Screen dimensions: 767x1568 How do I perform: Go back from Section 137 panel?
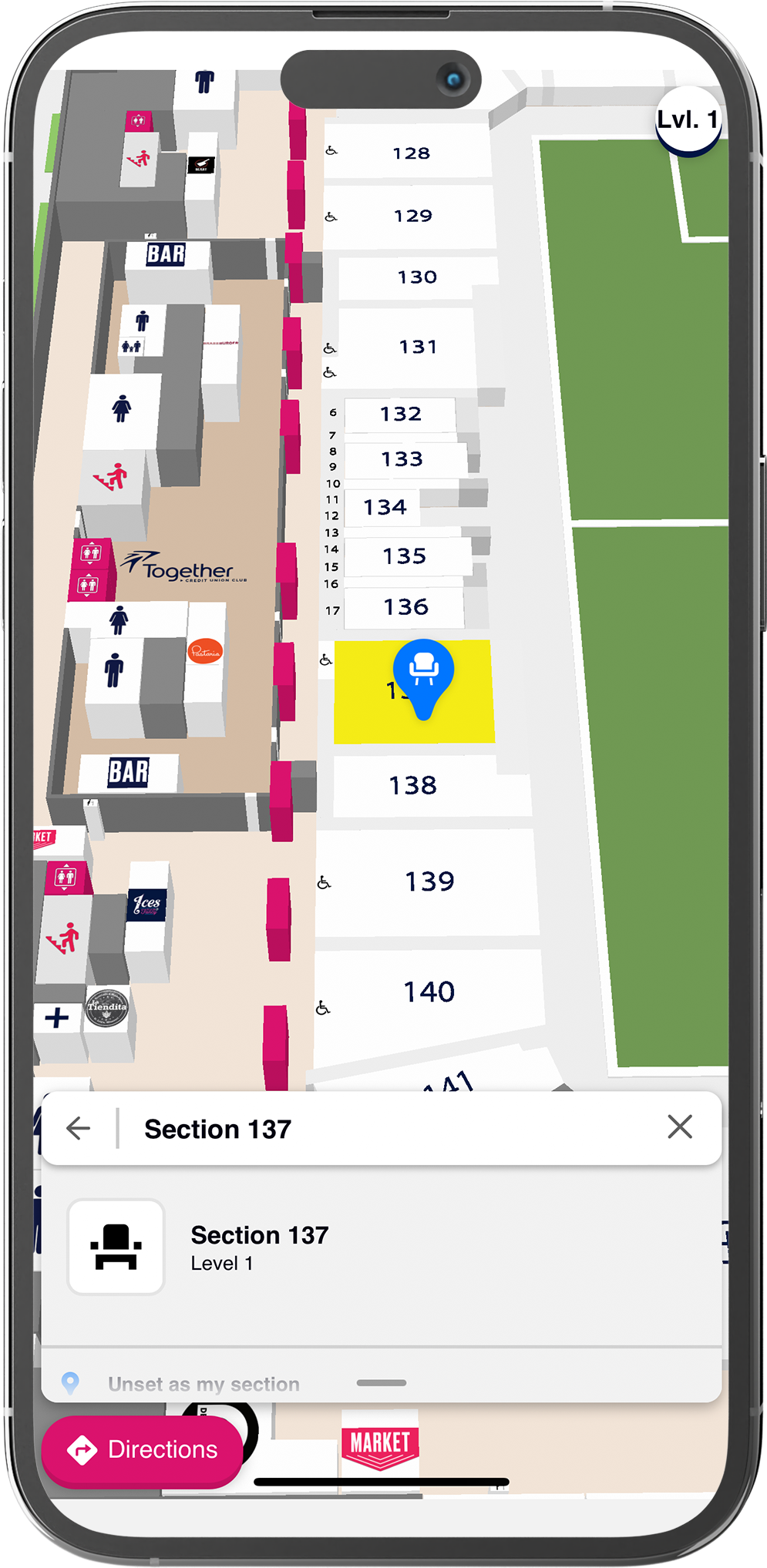79,1129
